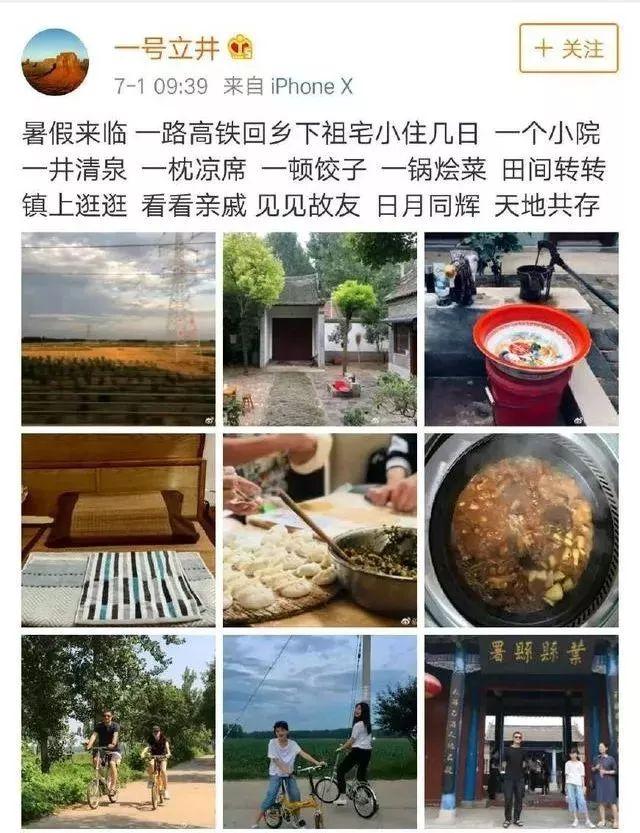This screenshot has width=640, height=833.
Task: View the bed with woven mat photo
Action: tap(118, 529)
